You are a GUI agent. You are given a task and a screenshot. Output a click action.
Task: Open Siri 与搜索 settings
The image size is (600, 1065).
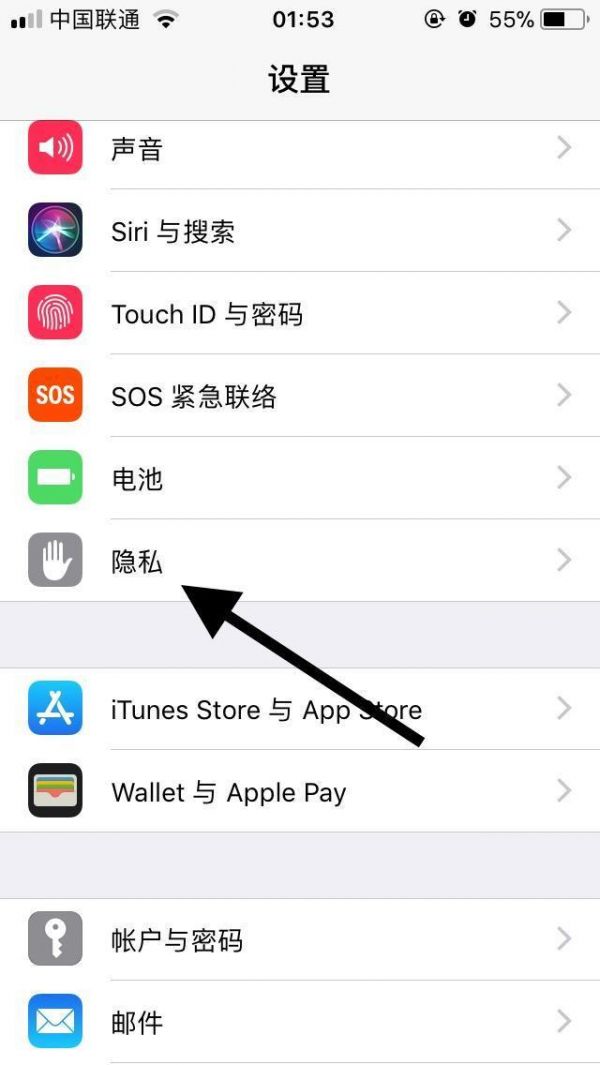[x=300, y=231]
